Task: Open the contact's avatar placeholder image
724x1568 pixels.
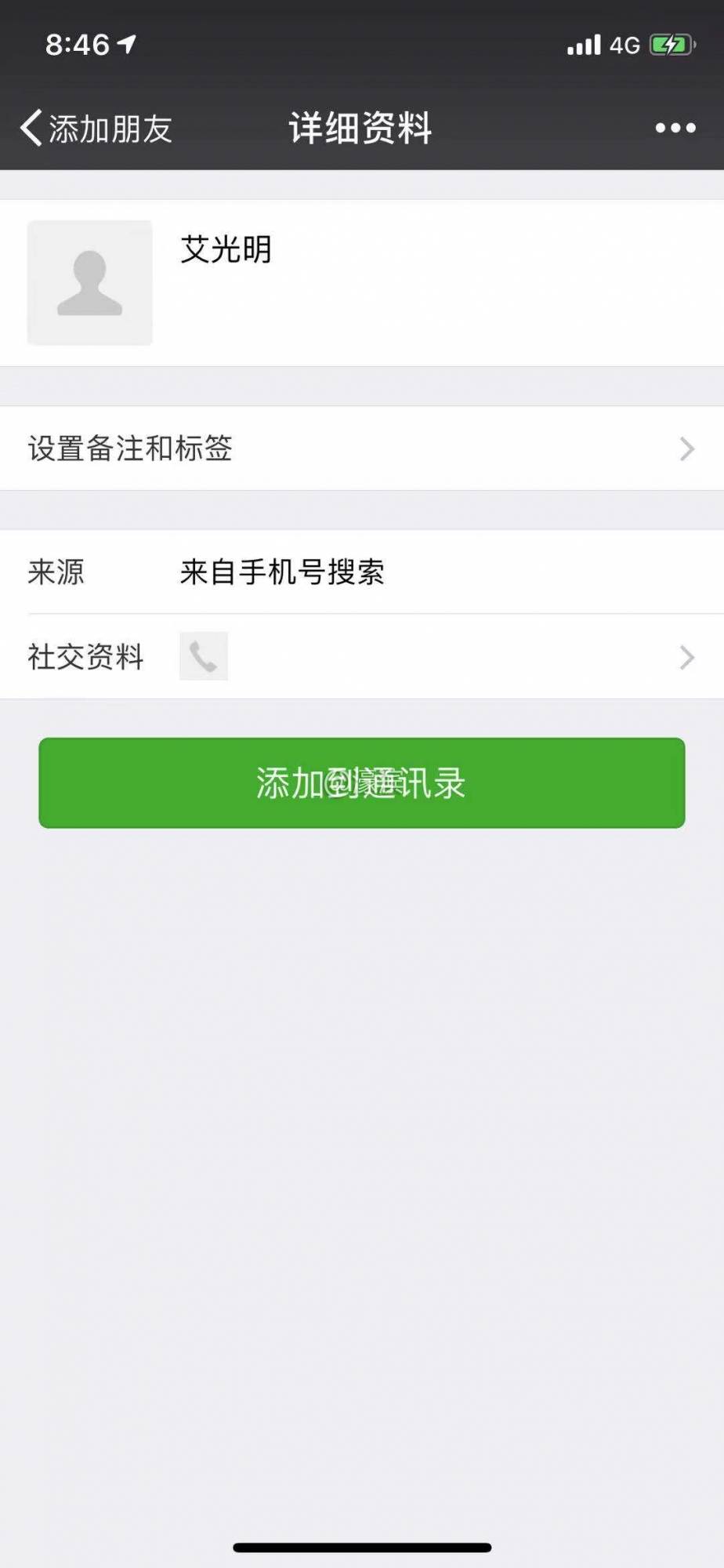Action: [89, 284]
